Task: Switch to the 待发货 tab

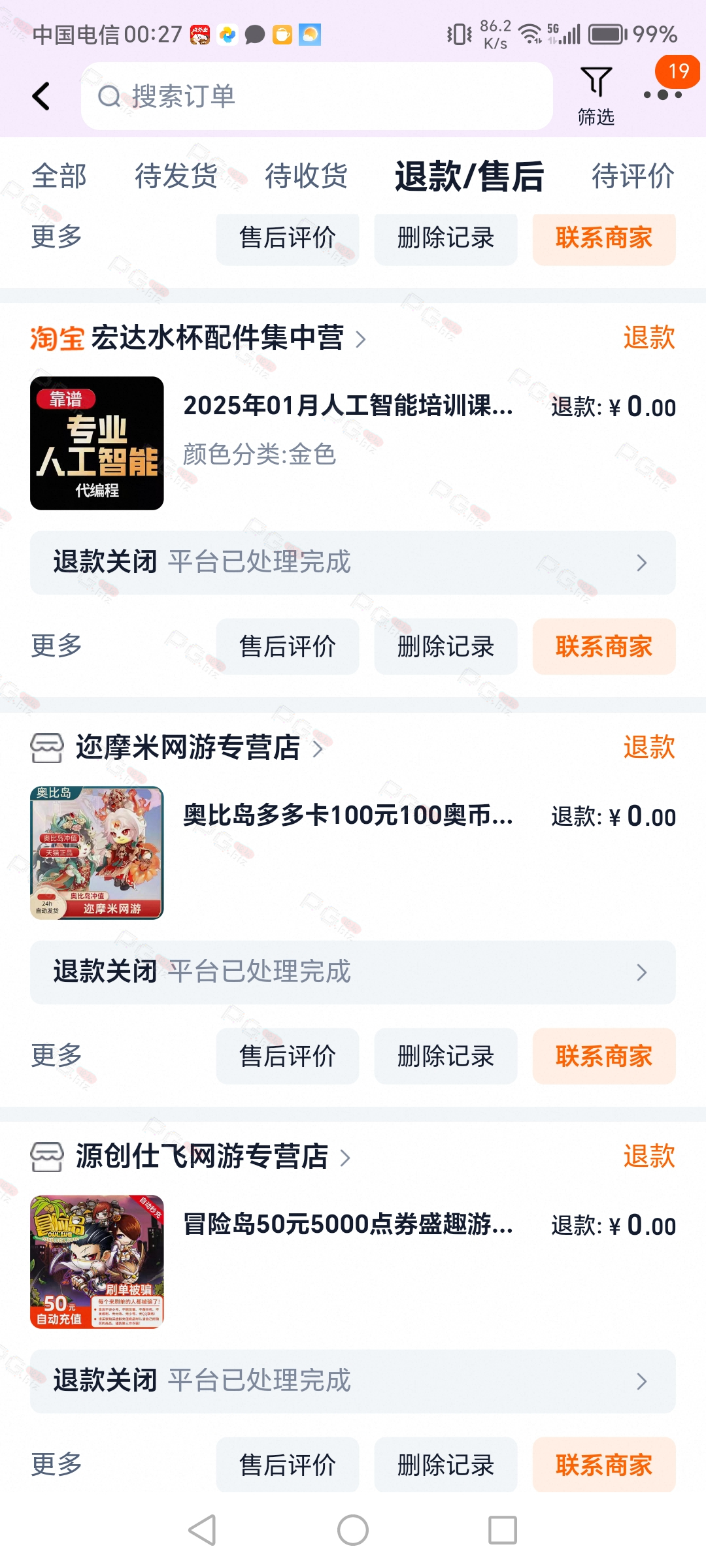Action: (176, 176)
